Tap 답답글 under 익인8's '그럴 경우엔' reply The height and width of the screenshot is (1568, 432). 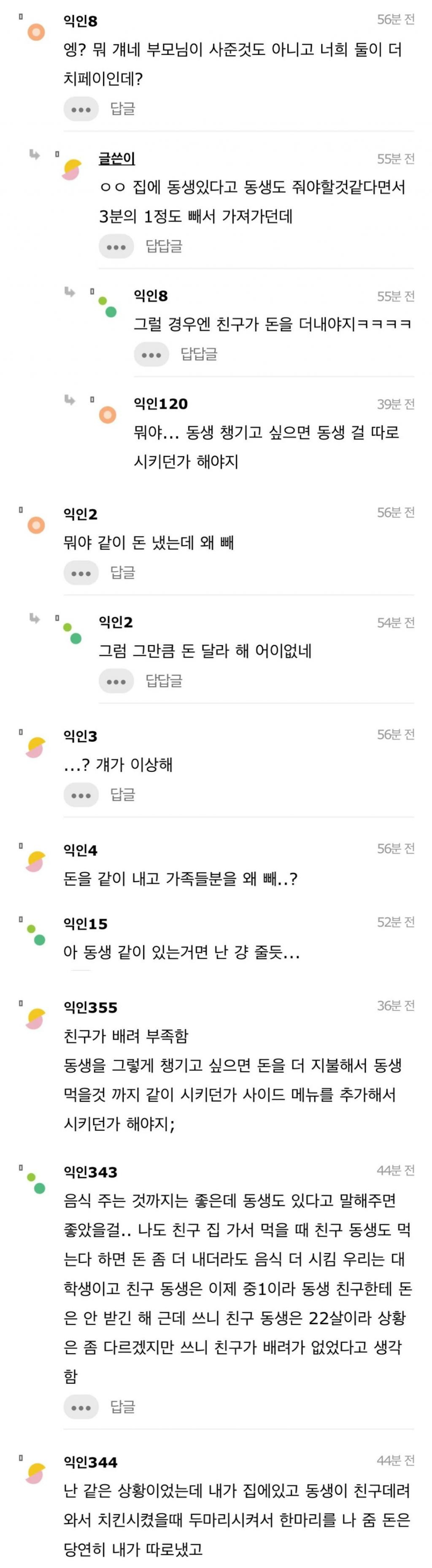pyautogui.click(x=199, y=354)
